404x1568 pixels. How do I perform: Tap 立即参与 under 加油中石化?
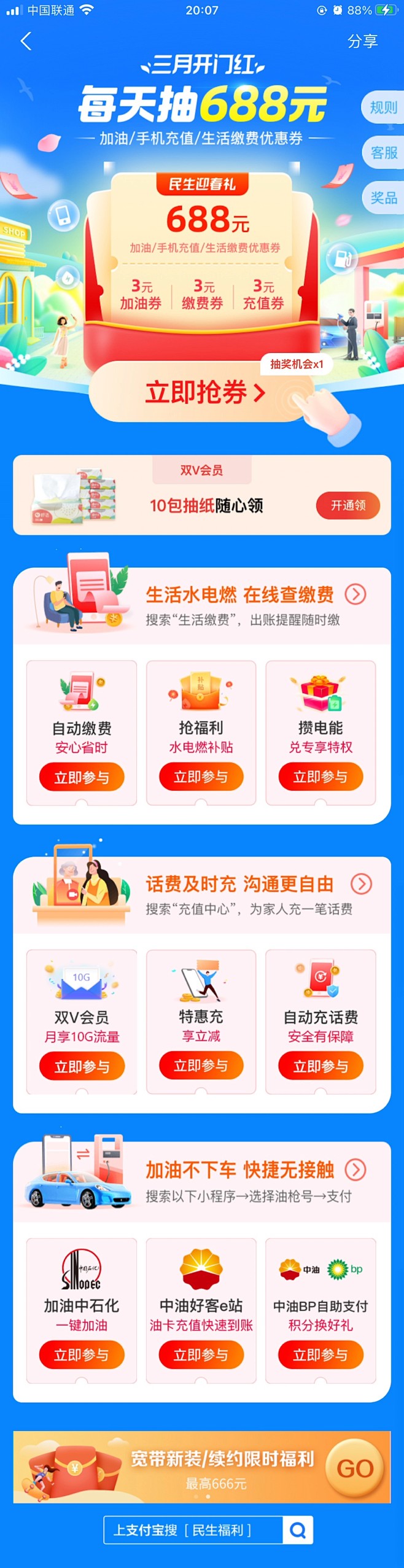point(82,1354)
